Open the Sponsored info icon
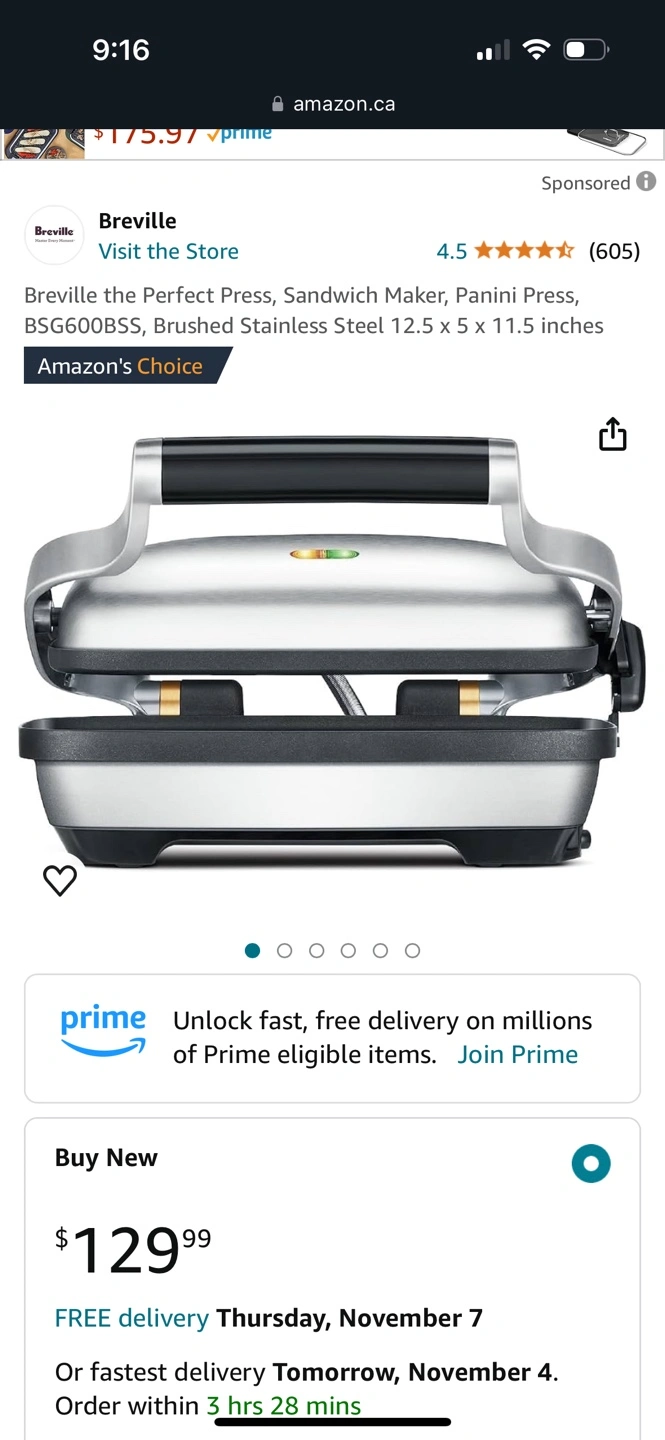The height and width of the screenshot is (1440, 665). (x=647, y=182)
